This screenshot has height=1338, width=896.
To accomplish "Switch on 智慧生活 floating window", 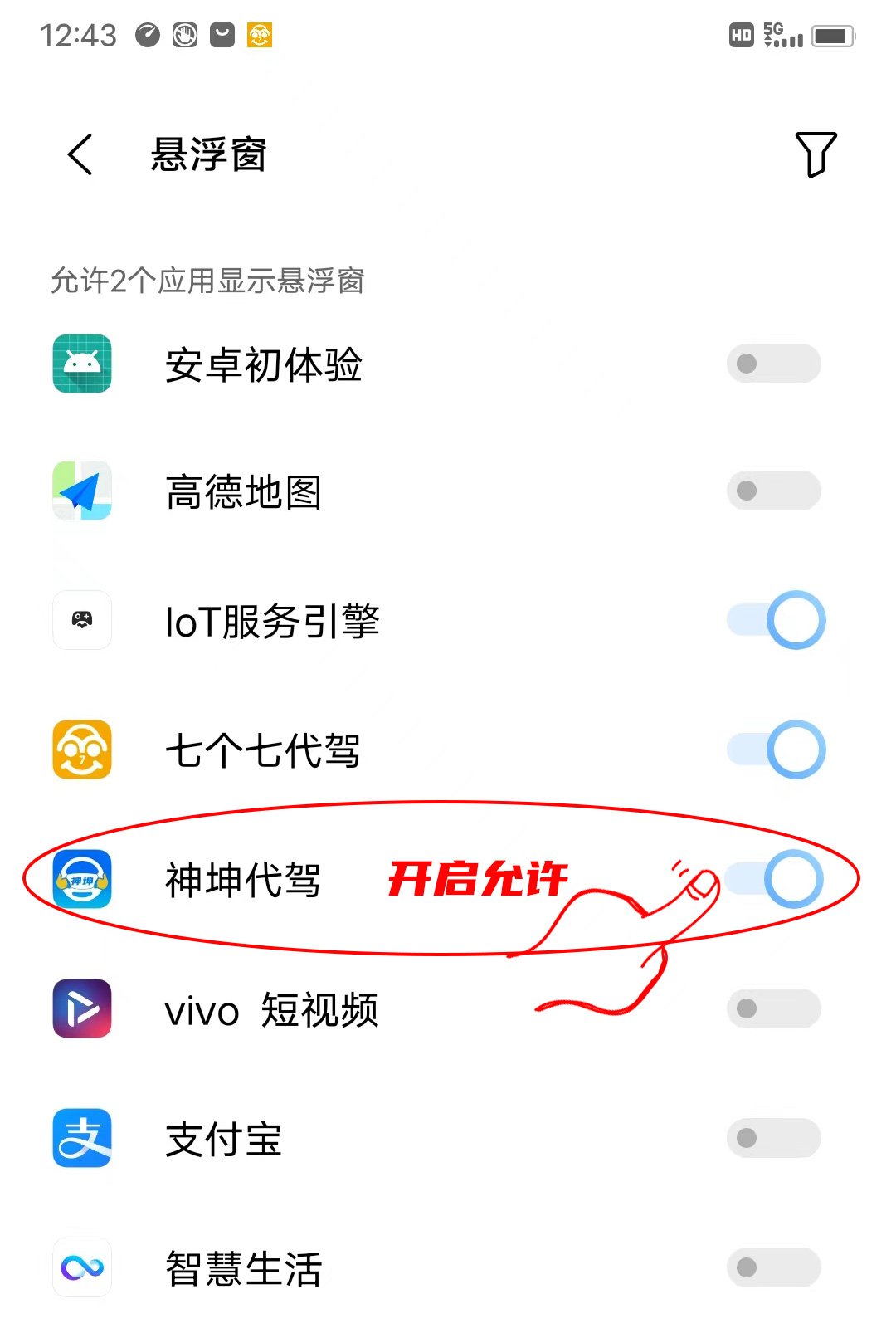I will (x=773, y=1268).
